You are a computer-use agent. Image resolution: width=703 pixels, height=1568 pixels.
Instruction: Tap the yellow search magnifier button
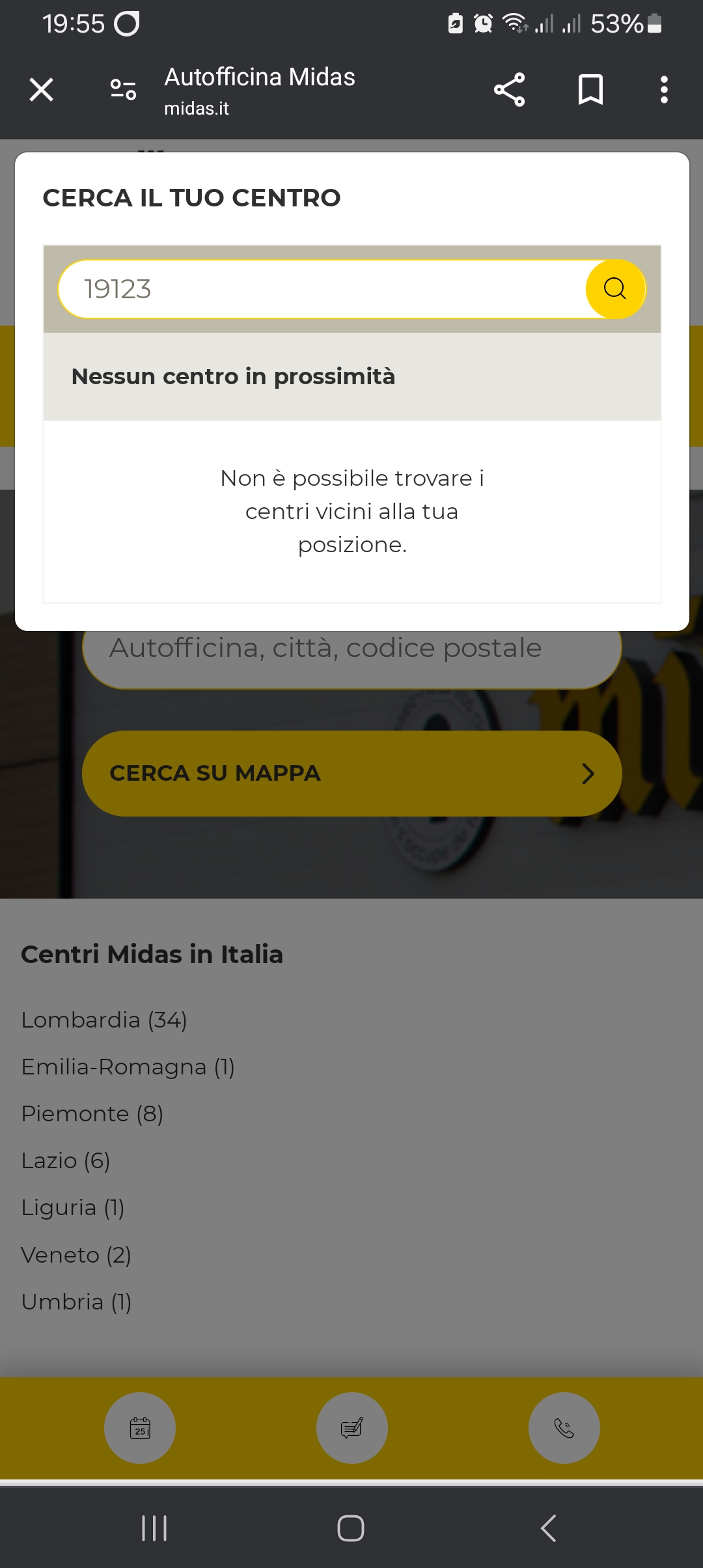(615, 289)
